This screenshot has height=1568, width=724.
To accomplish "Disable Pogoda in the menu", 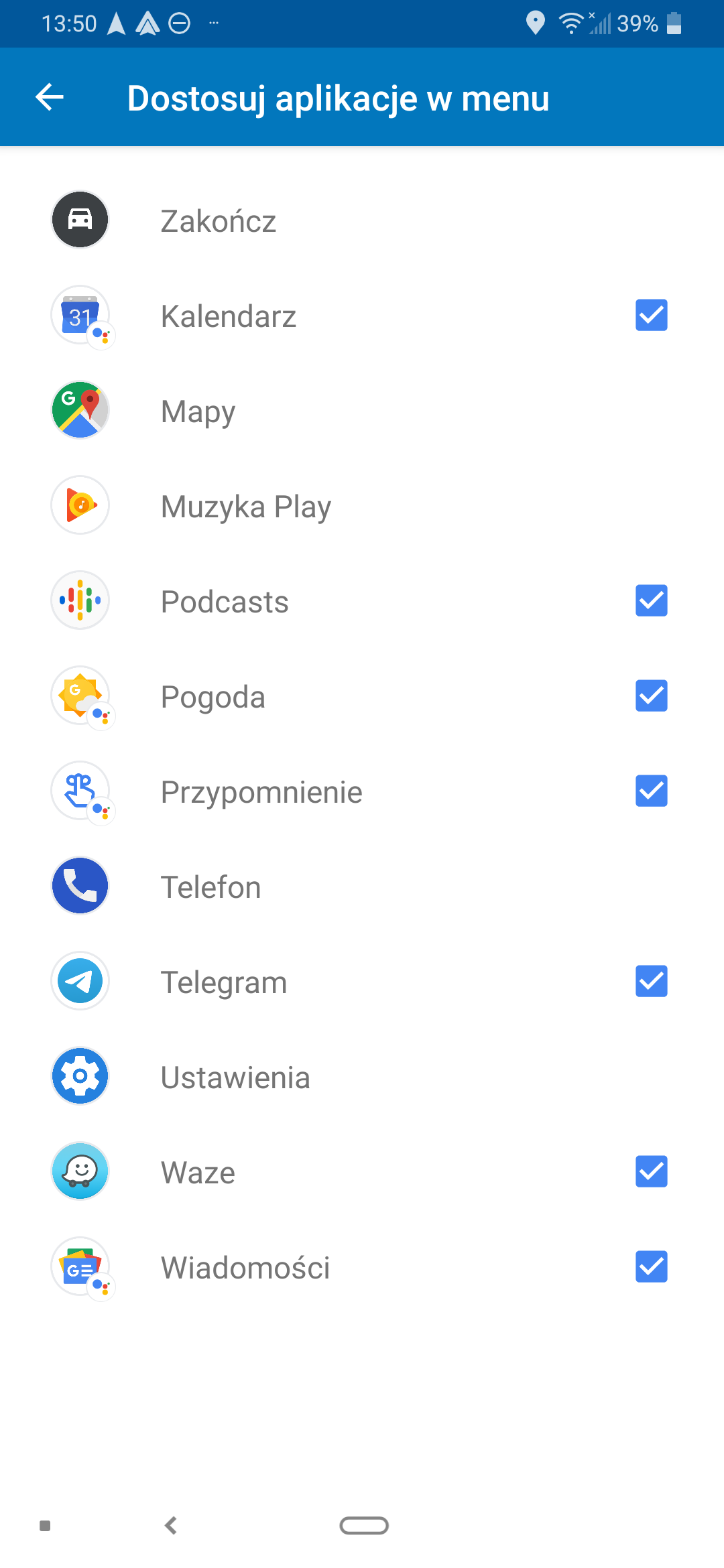I will (651, 696).
